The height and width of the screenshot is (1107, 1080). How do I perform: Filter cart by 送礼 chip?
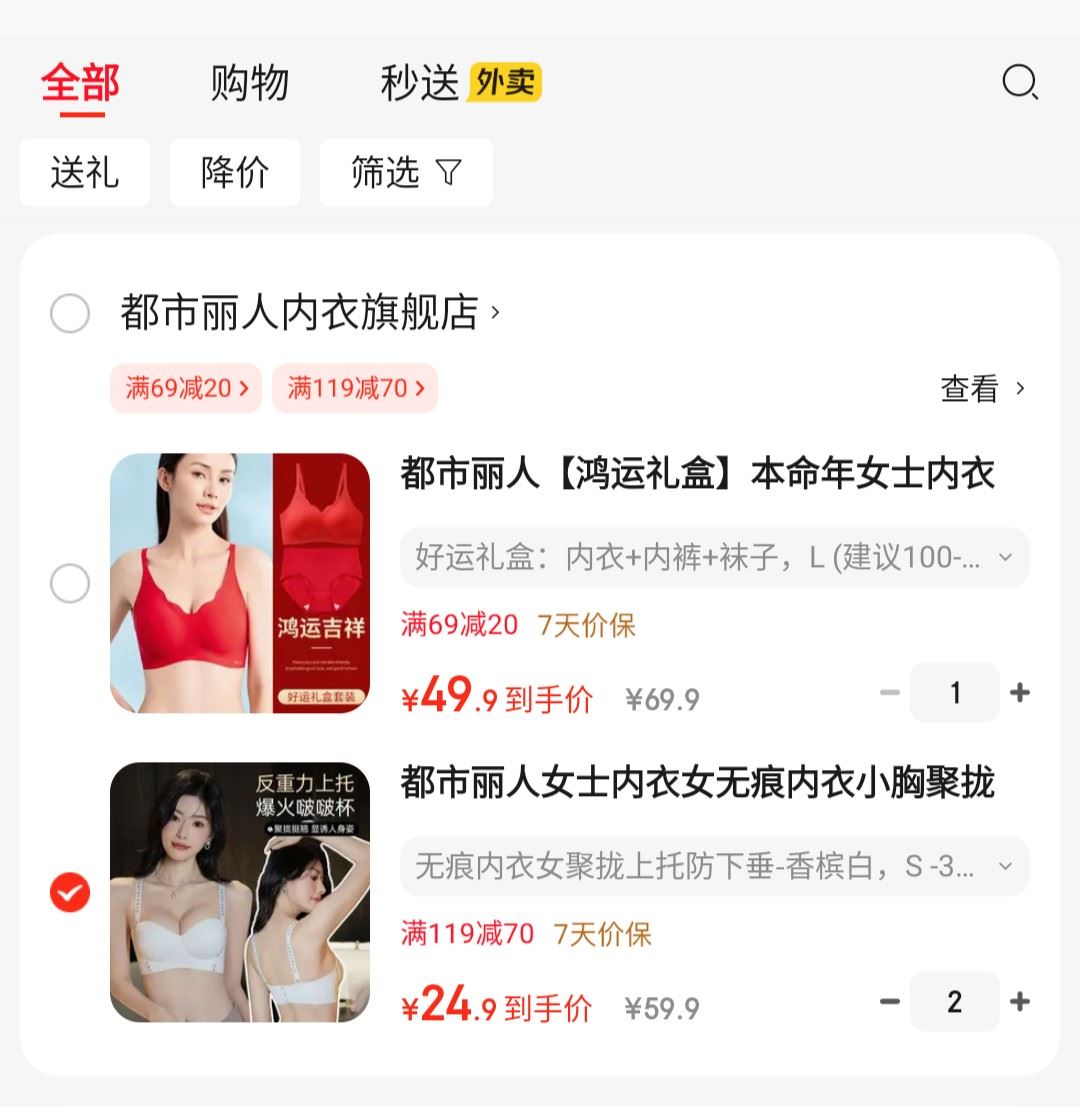pyautogui.click(x=85, y=173)
